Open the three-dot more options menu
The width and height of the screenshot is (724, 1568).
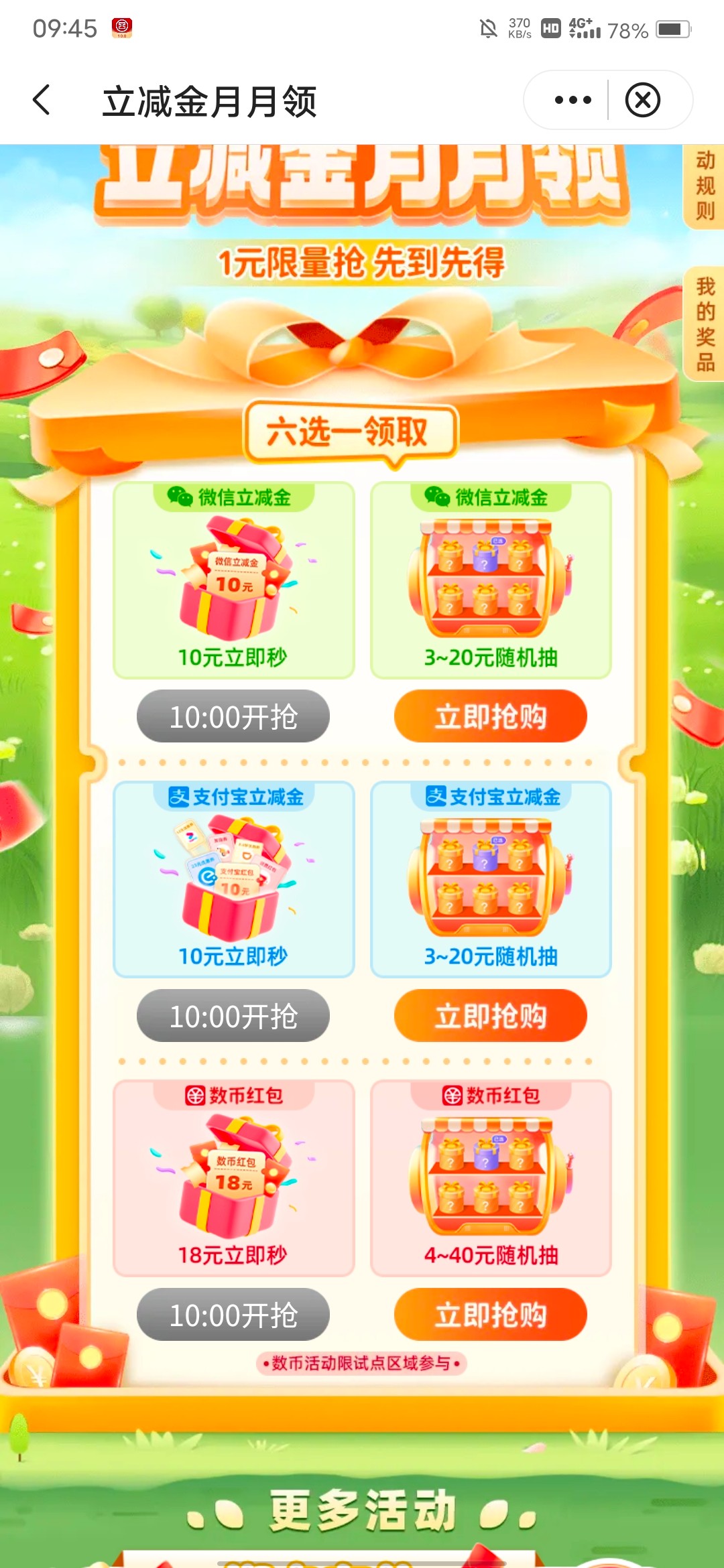tap(572, 100)
